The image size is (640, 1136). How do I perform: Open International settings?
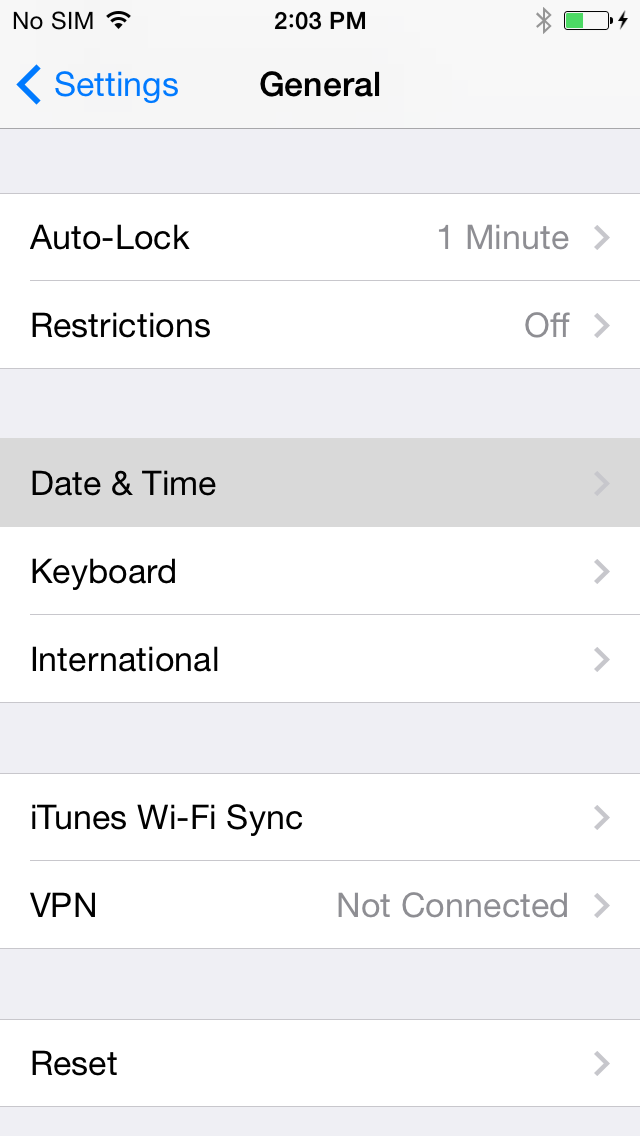320,660
